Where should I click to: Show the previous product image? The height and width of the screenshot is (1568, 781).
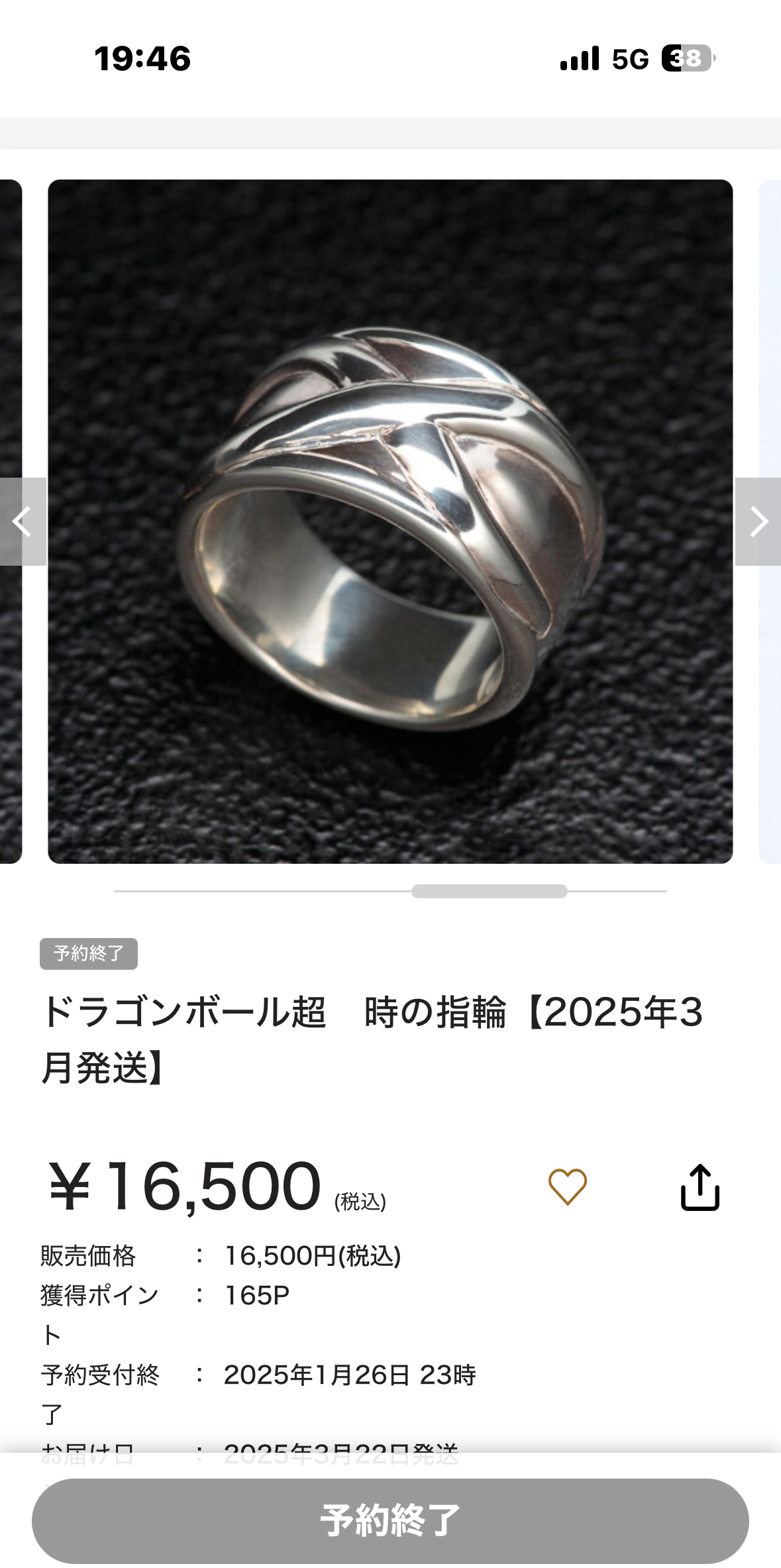23,521
